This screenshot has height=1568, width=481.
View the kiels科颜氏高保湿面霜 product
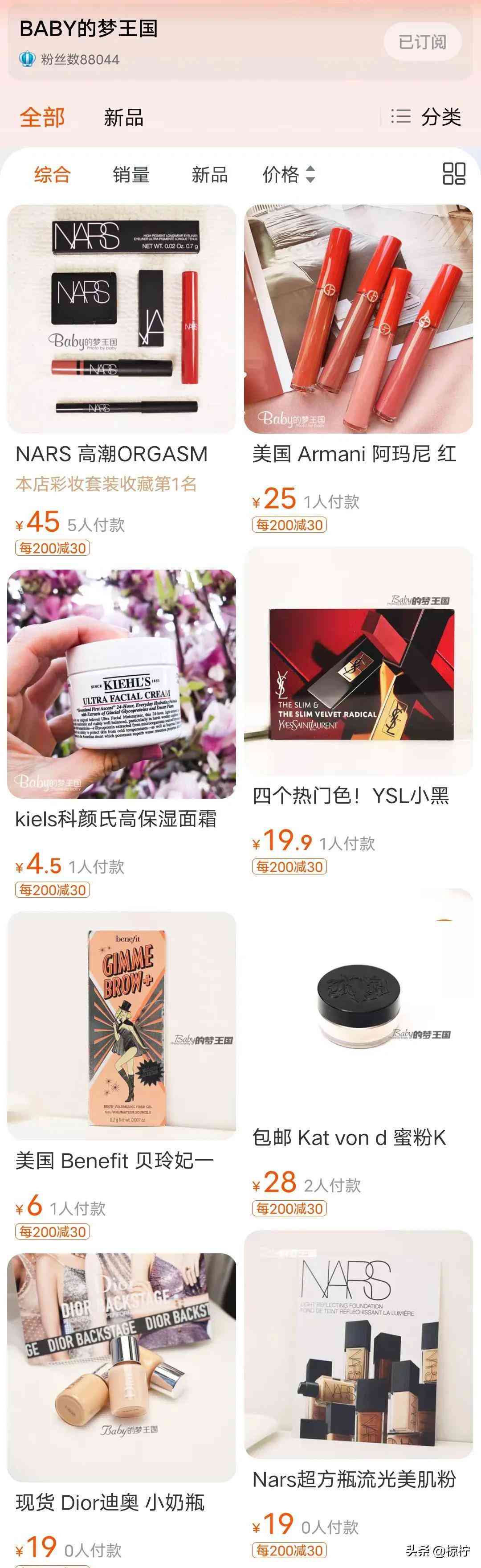[x=122, y=684]
